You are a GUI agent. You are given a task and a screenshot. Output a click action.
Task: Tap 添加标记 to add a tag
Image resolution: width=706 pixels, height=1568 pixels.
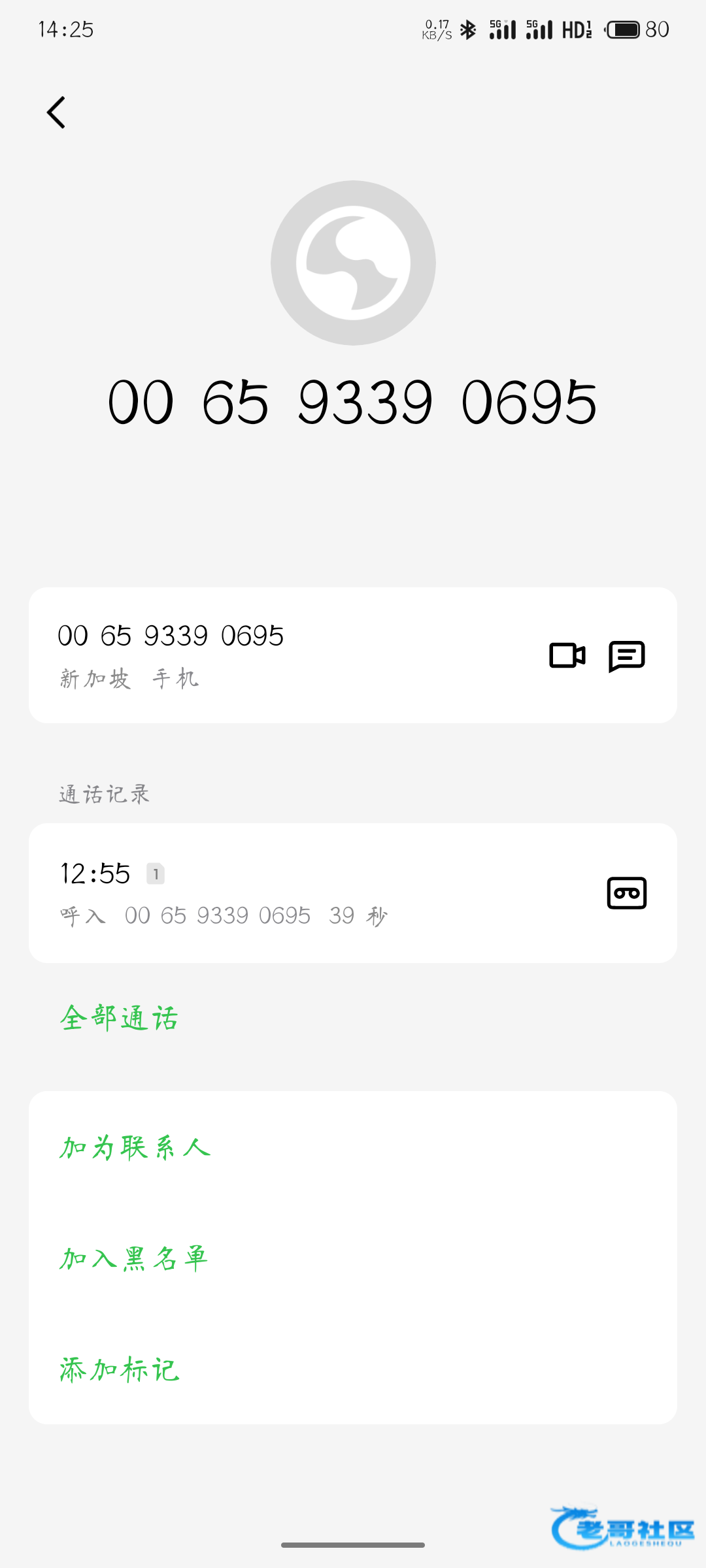(119, 1369)
